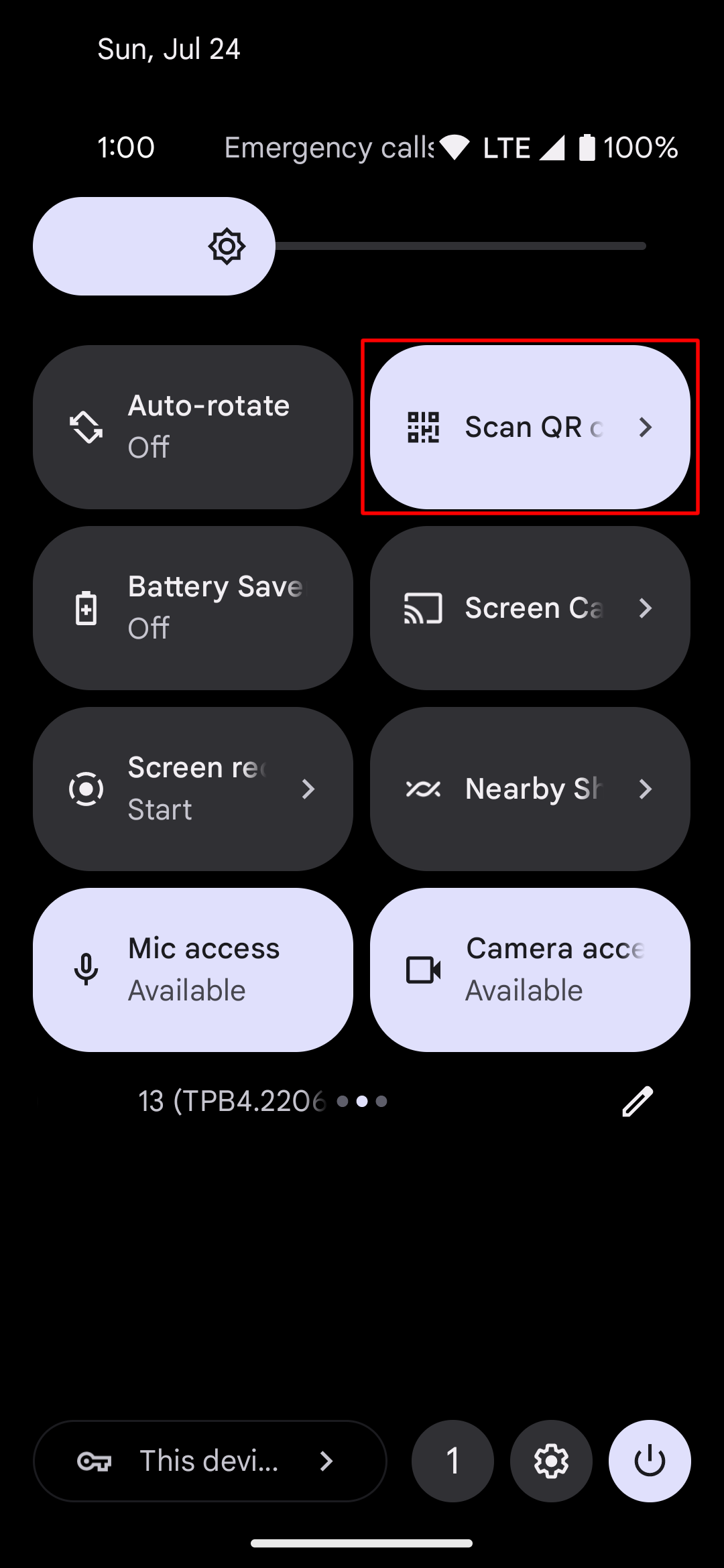Tap the edit pencil to rearrange quick settings
Image resolution: width=724 pixels, height=1568 pixels.
(636, 1101)
